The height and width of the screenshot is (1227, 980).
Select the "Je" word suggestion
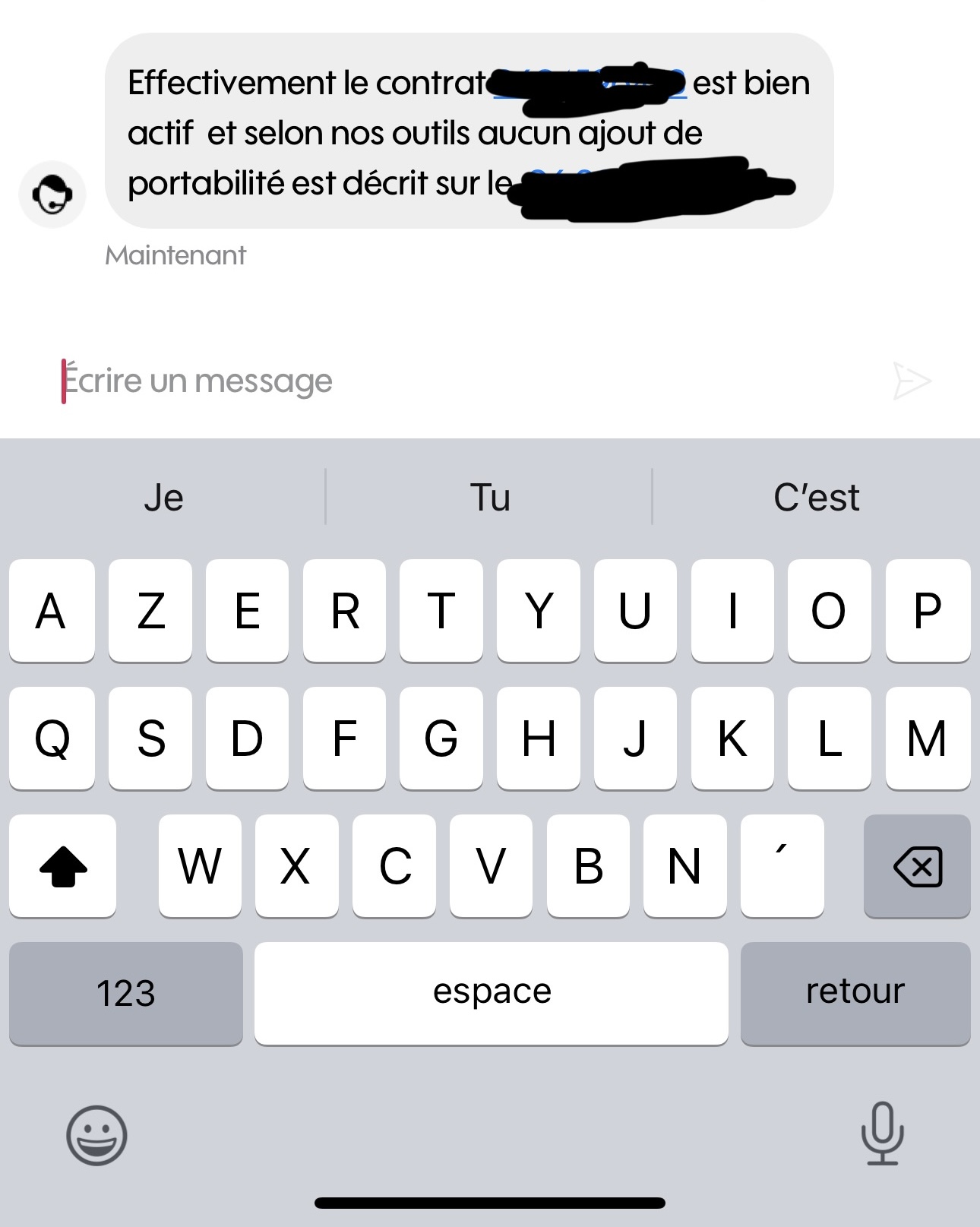(x=163, y=498)
